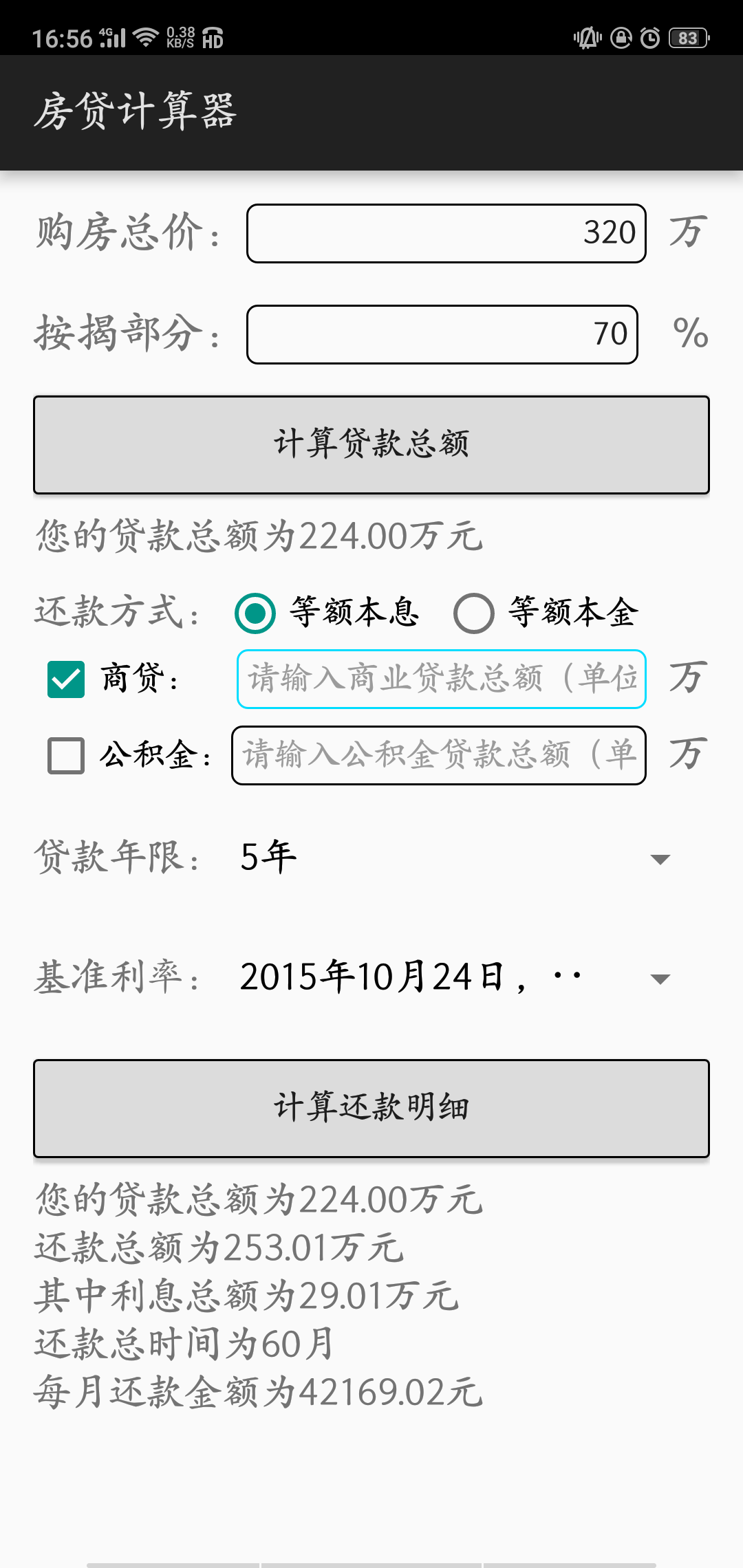743x1568 pixels.
Task: Select the 等额本金 repayment option
Action: [474, 613]
